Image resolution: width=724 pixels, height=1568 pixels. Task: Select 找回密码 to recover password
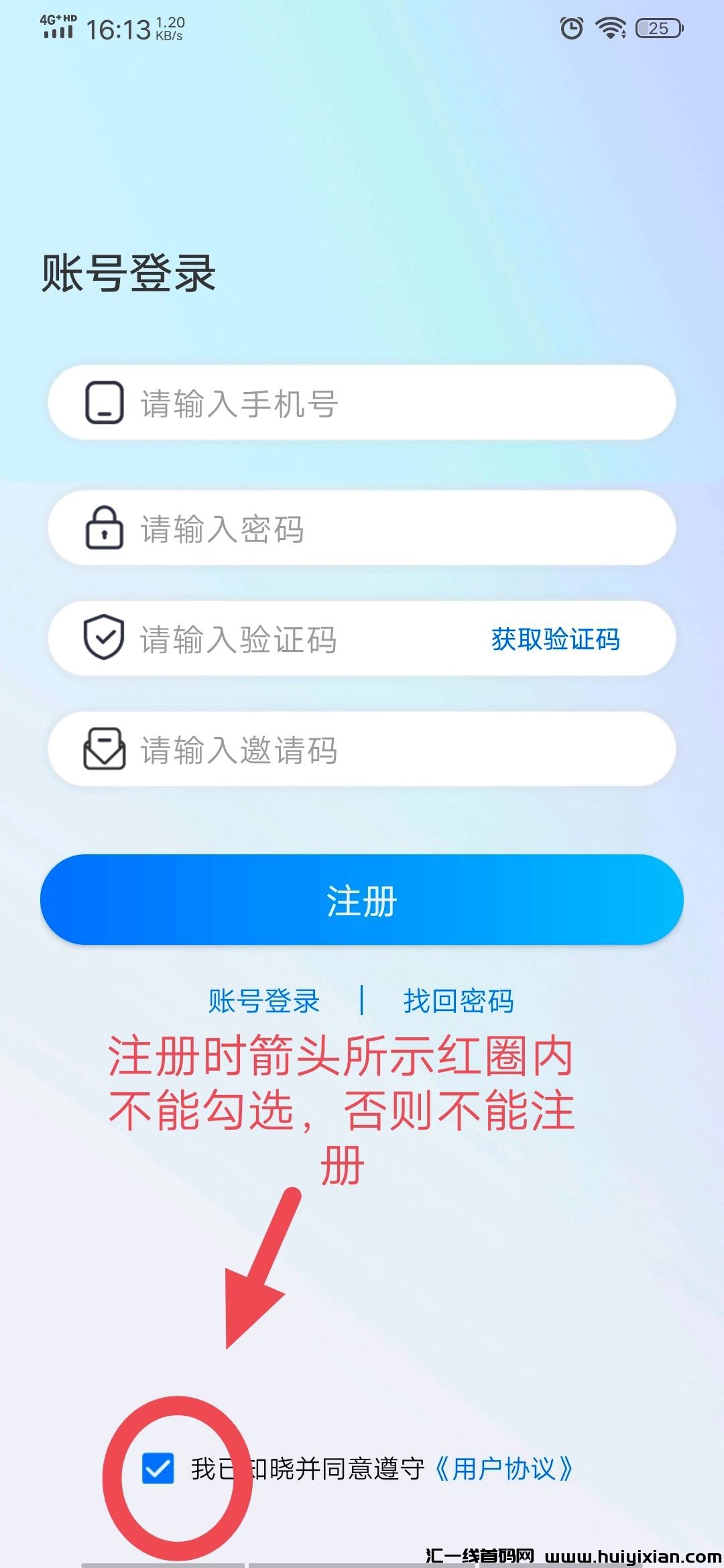point(459,1000)
